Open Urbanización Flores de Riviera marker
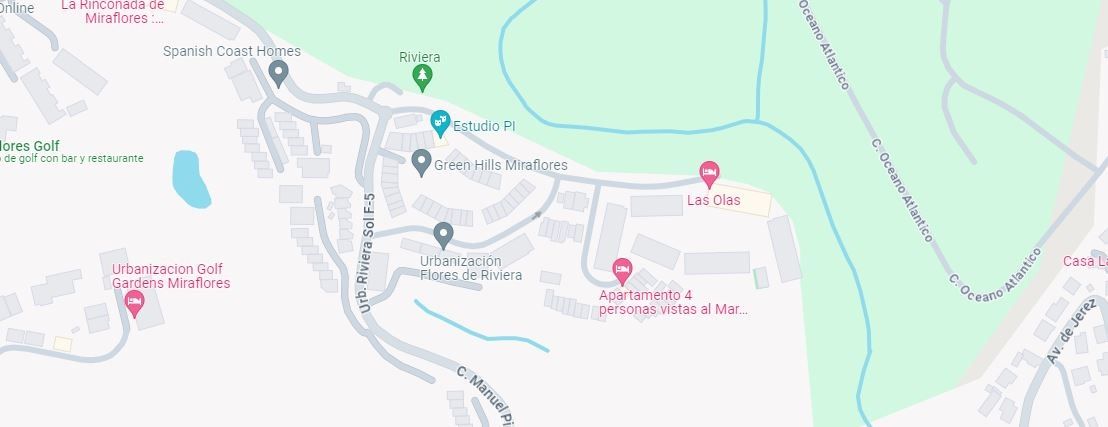The height and width of the screenshot is (427, 1108). point(444,235)
